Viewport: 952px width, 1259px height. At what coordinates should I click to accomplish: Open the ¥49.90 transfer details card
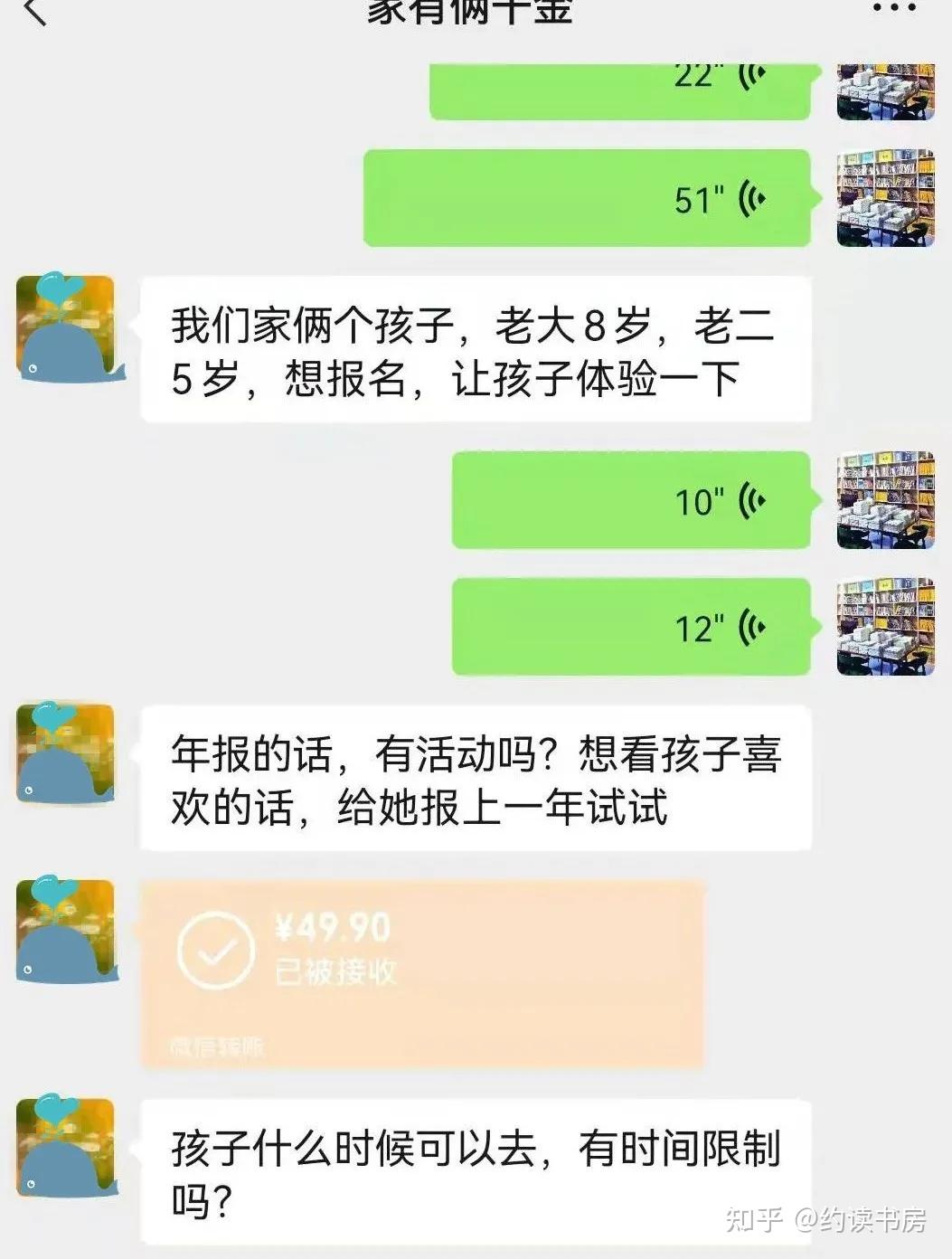[425, 968]
